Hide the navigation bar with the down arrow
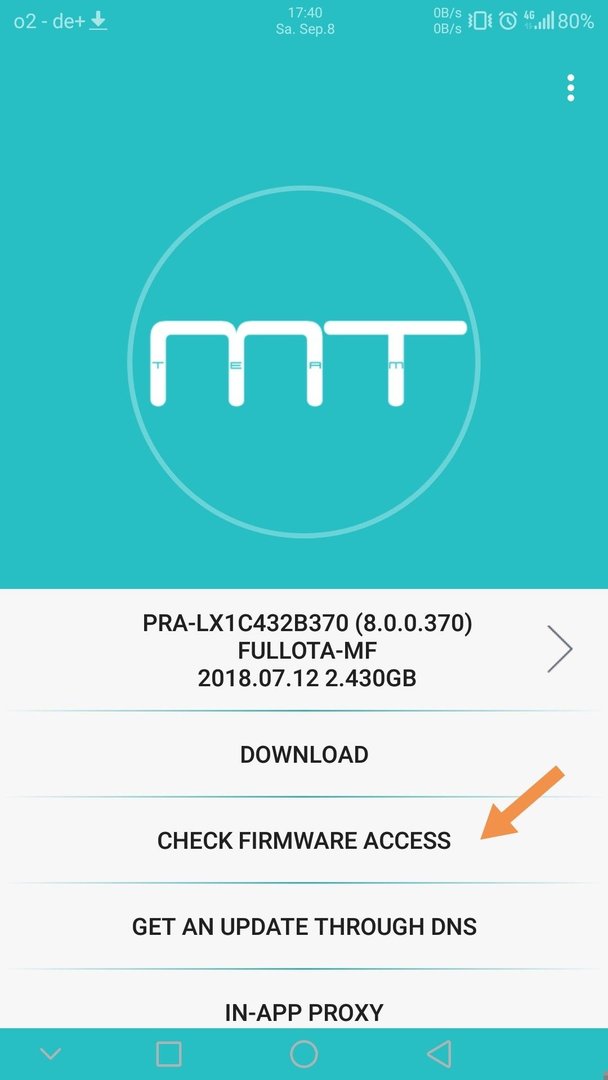Image resolution: width=608 pixels, height=1080 pixels. coord(51,1054)
